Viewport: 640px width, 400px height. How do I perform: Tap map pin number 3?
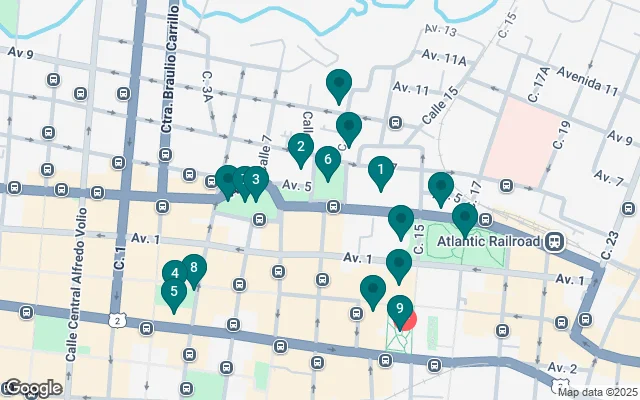coord(256,182)
